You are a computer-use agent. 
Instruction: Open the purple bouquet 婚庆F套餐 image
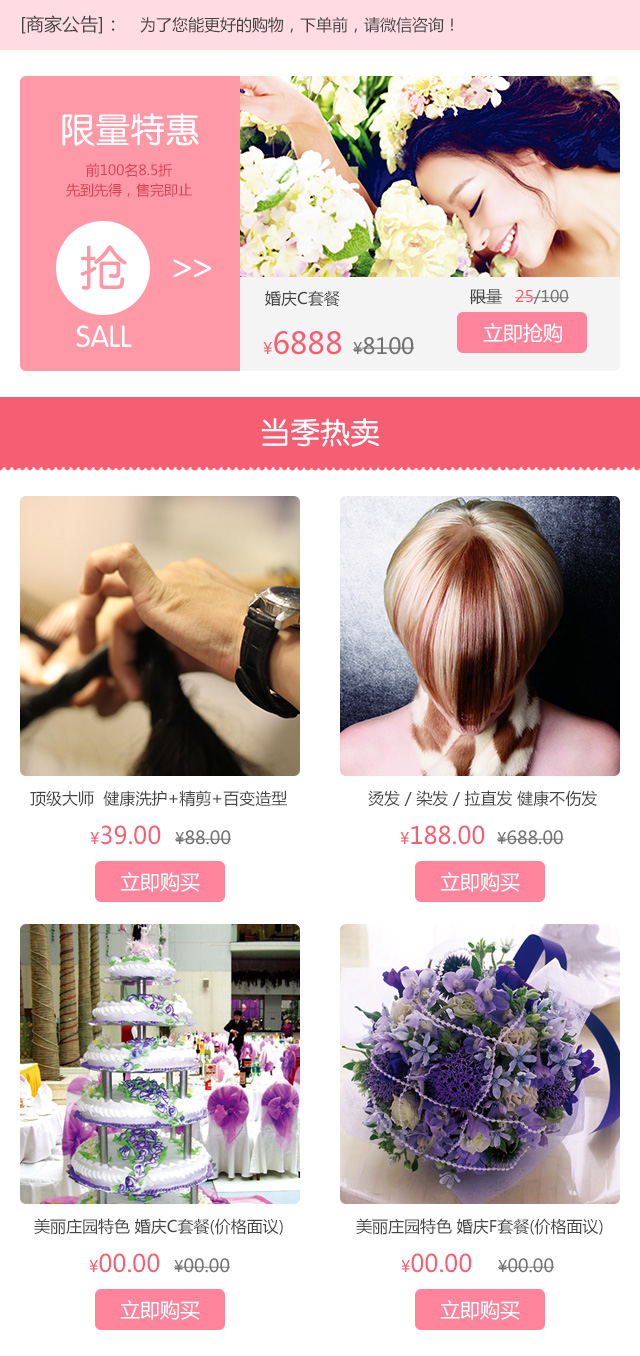(x=480, y=1064)
